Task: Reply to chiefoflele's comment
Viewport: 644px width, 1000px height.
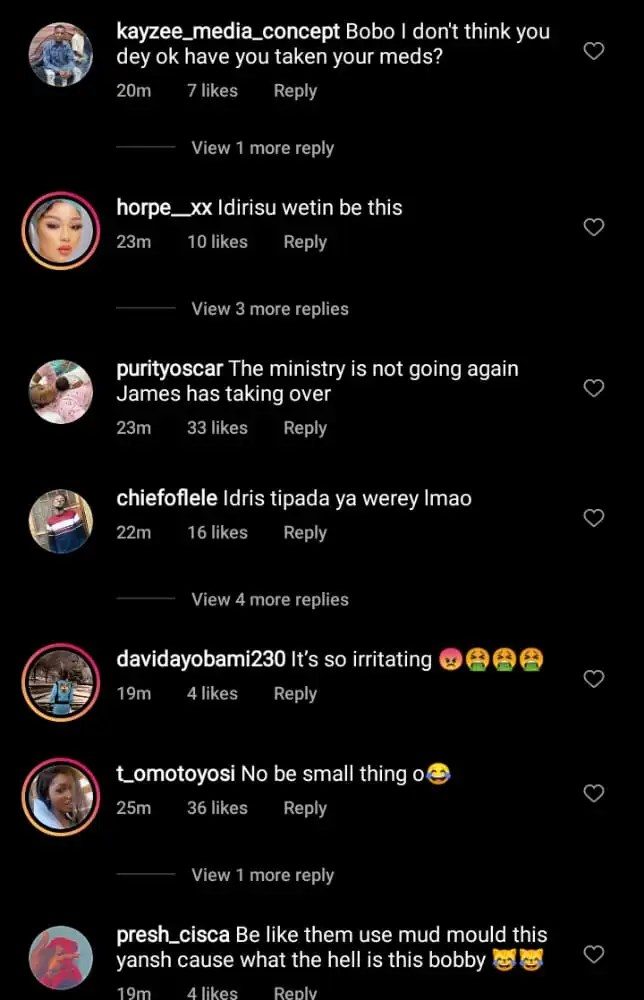Action: [x=305, y=532]
